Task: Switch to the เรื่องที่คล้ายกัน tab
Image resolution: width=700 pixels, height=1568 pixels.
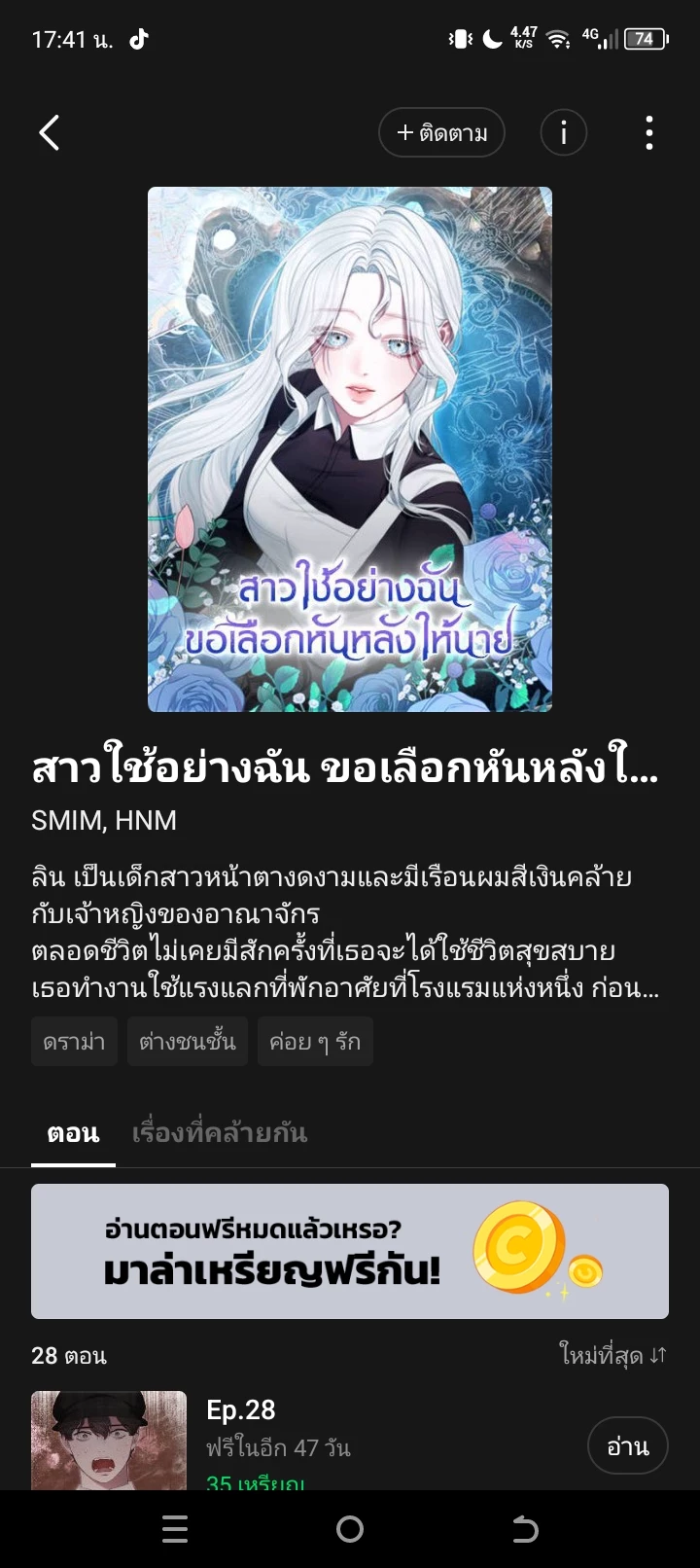Action: pos(220,1133)
